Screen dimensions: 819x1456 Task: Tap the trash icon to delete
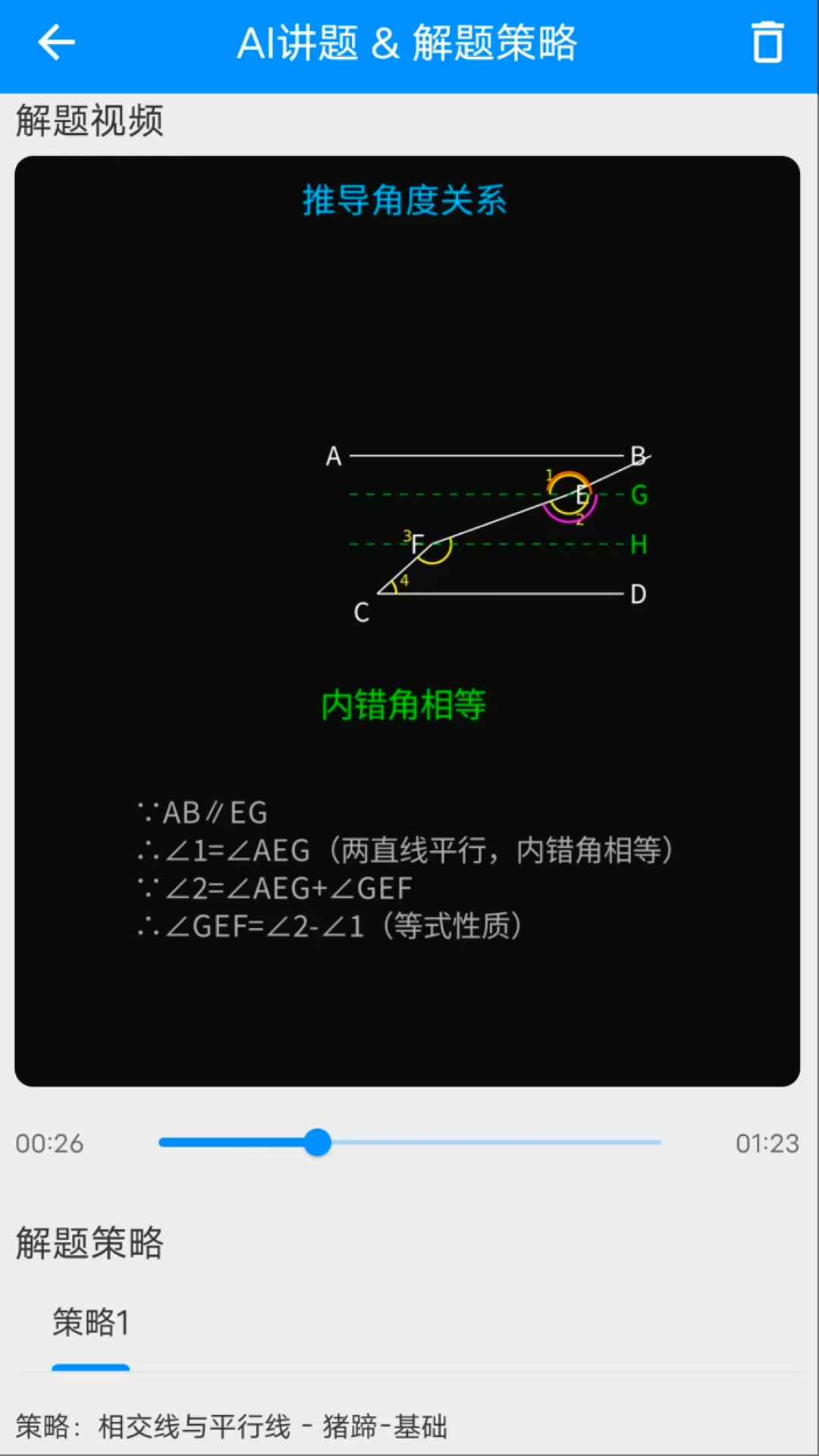point(767,42)
